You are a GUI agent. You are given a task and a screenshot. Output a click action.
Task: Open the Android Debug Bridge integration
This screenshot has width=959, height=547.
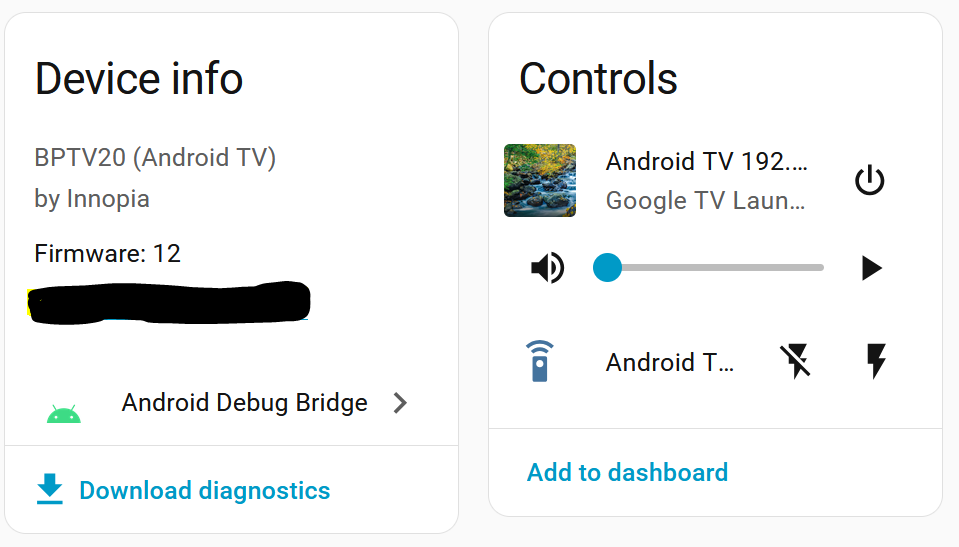click(245, 403)
